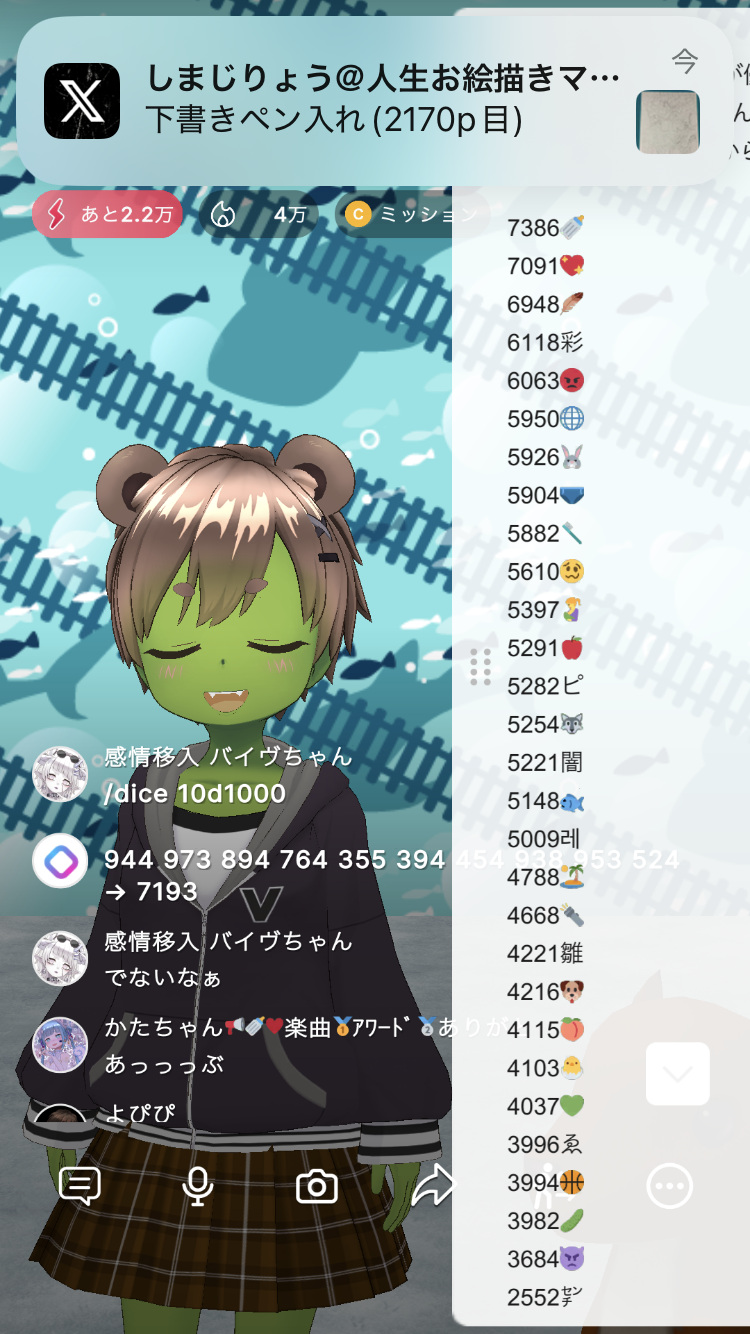Tap the side panel drag handle
The height and width of the screenshot is (1334, 750).
(x=480, y=667)
